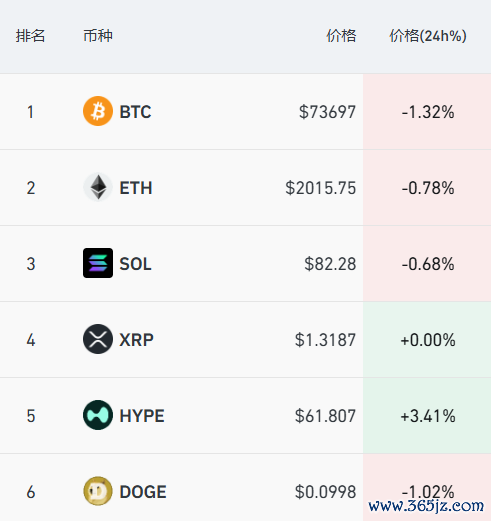Viewport: 491px width, 521px height.
Task: View details for SOL
Action: (245, 264)
